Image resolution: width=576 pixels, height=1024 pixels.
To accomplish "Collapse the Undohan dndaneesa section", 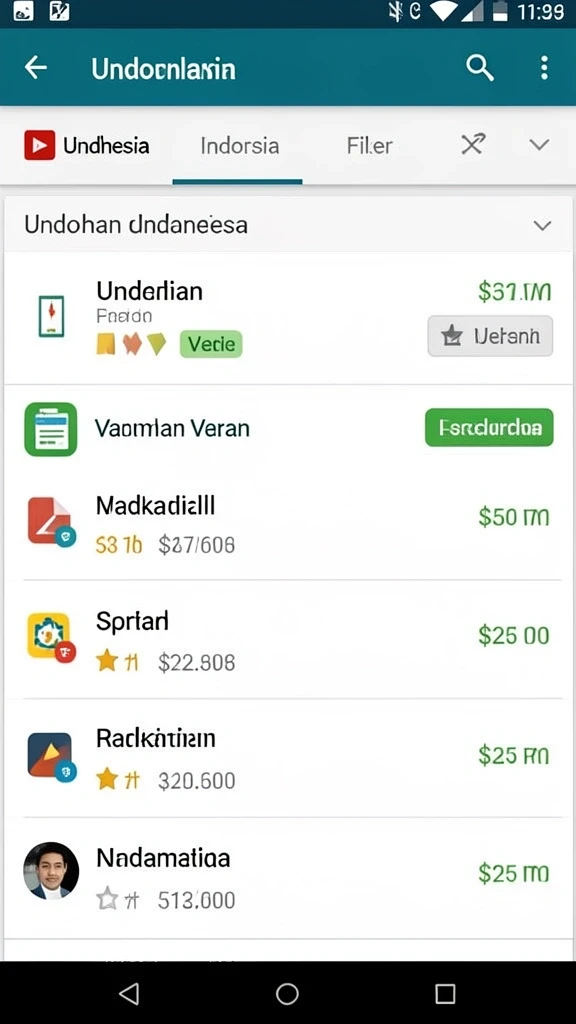I will [x=542, y=226].
